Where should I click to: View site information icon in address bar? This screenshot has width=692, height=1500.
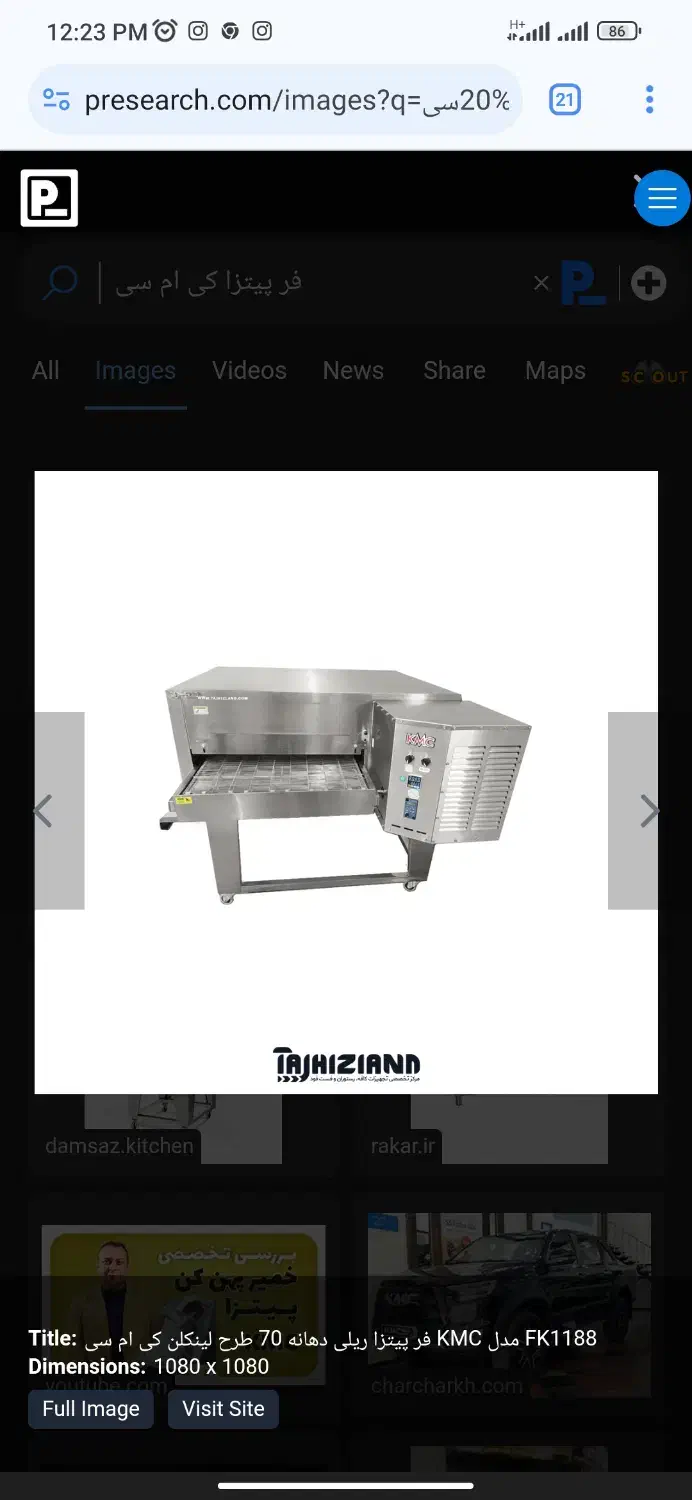point(57,100)
